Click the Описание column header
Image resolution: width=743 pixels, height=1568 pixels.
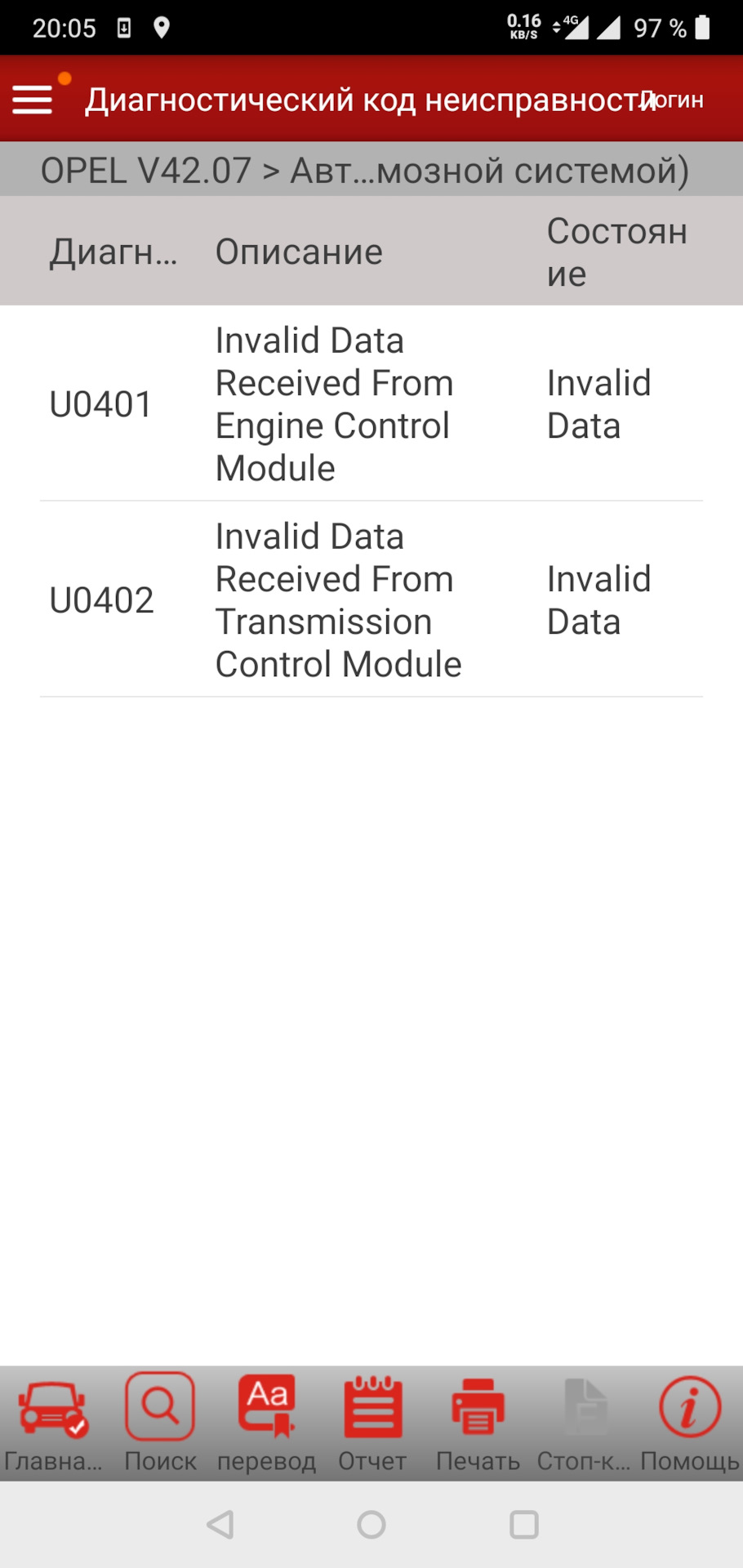click(298, 251)
